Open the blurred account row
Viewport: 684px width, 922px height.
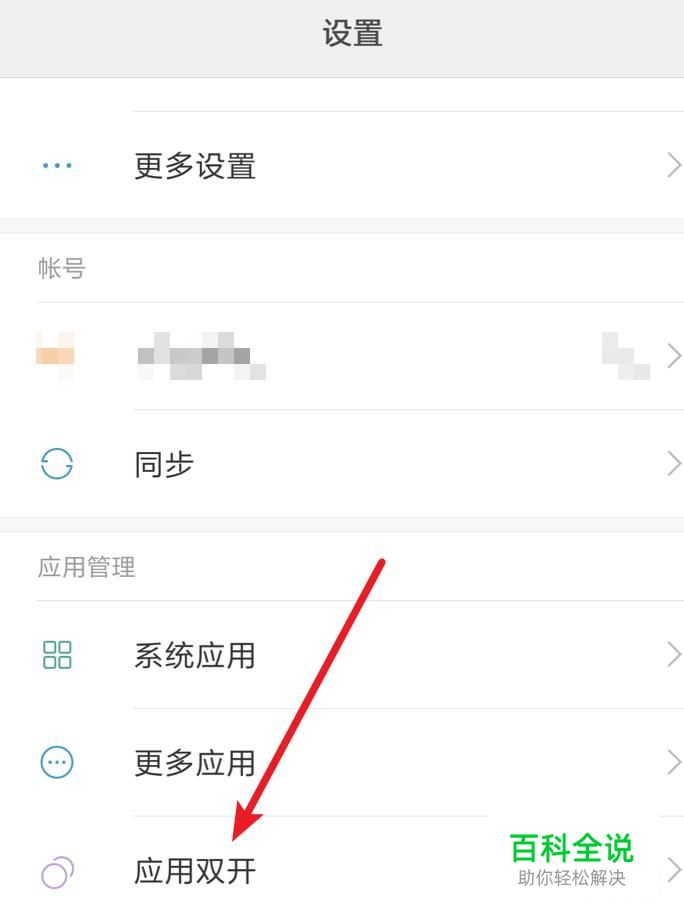point(342,356)
